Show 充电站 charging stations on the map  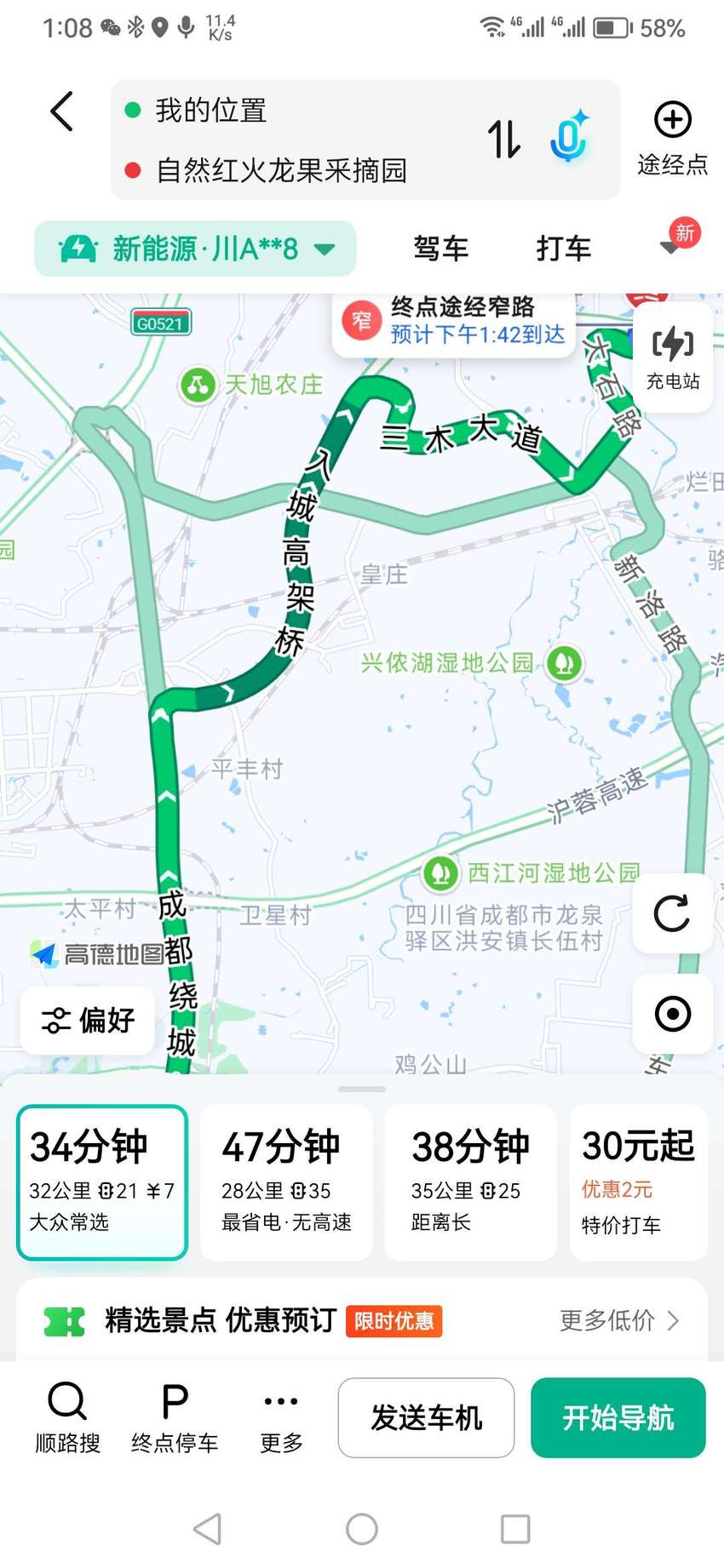(673, 358)
